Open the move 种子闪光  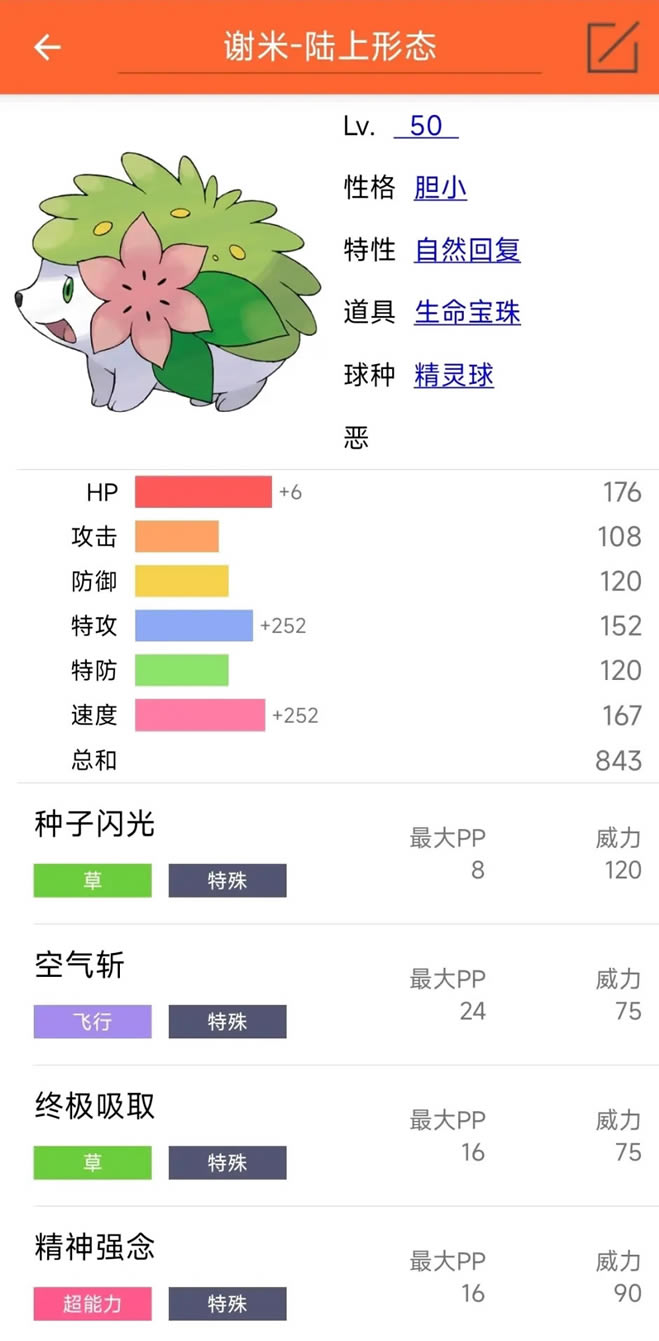pyautogui.click(x=95, y=824)
